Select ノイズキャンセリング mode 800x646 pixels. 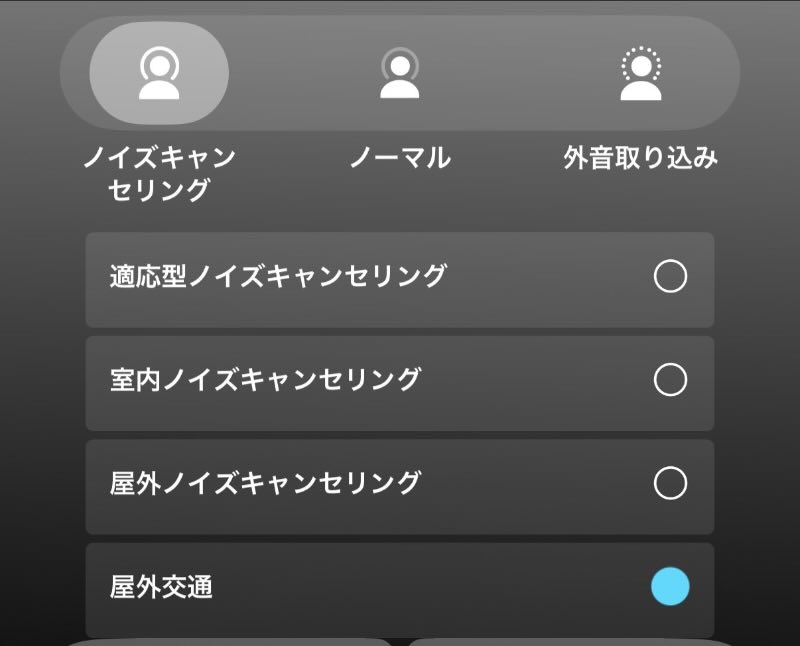point(159,72)
